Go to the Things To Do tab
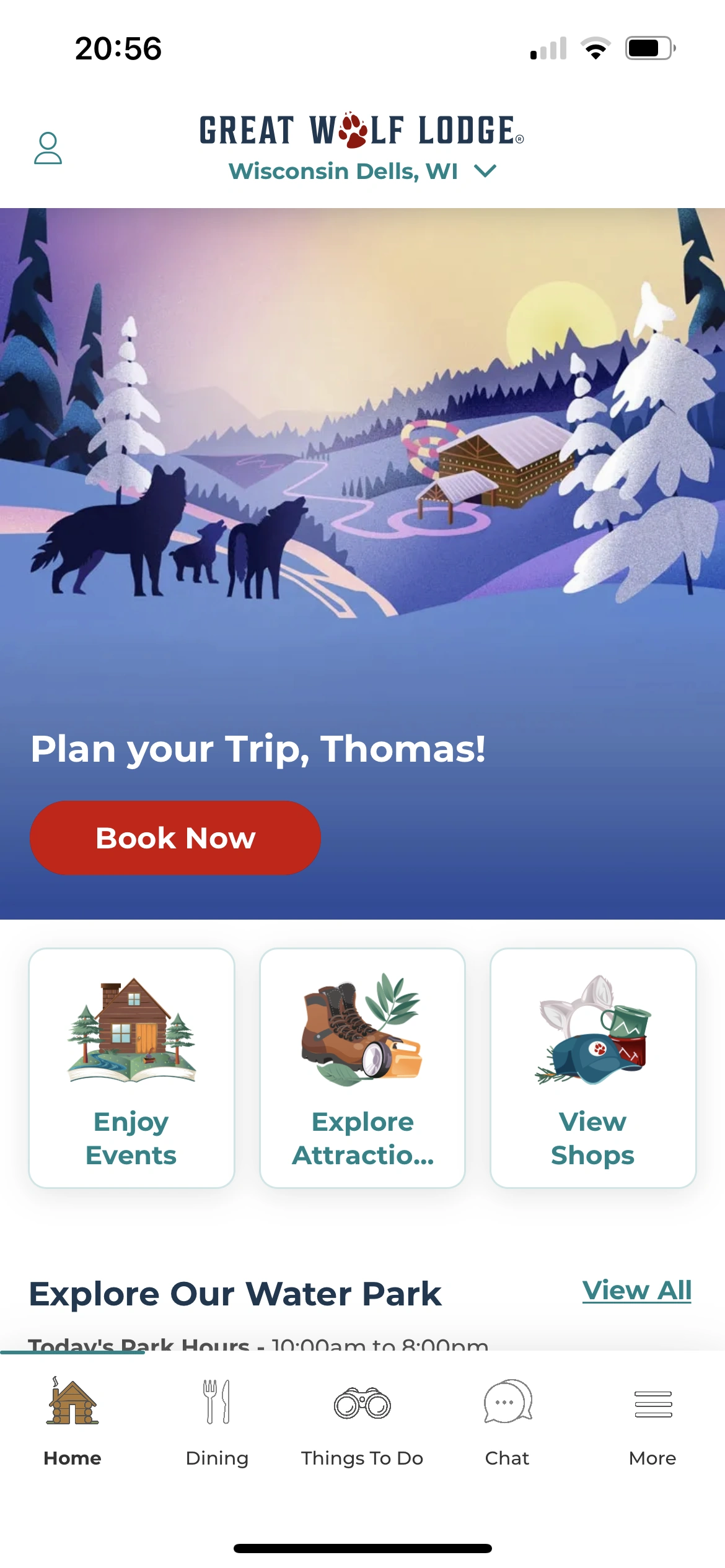Viewport: 725px width, 1568px height. [x=362, y=1422]
